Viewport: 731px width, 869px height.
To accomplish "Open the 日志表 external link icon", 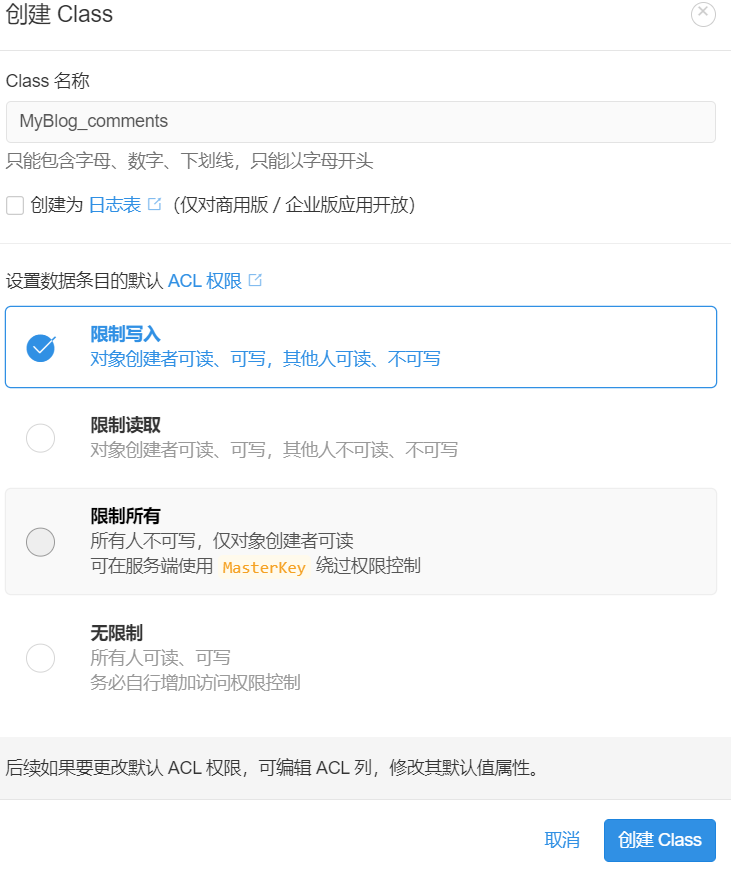I will pos(153,205).
